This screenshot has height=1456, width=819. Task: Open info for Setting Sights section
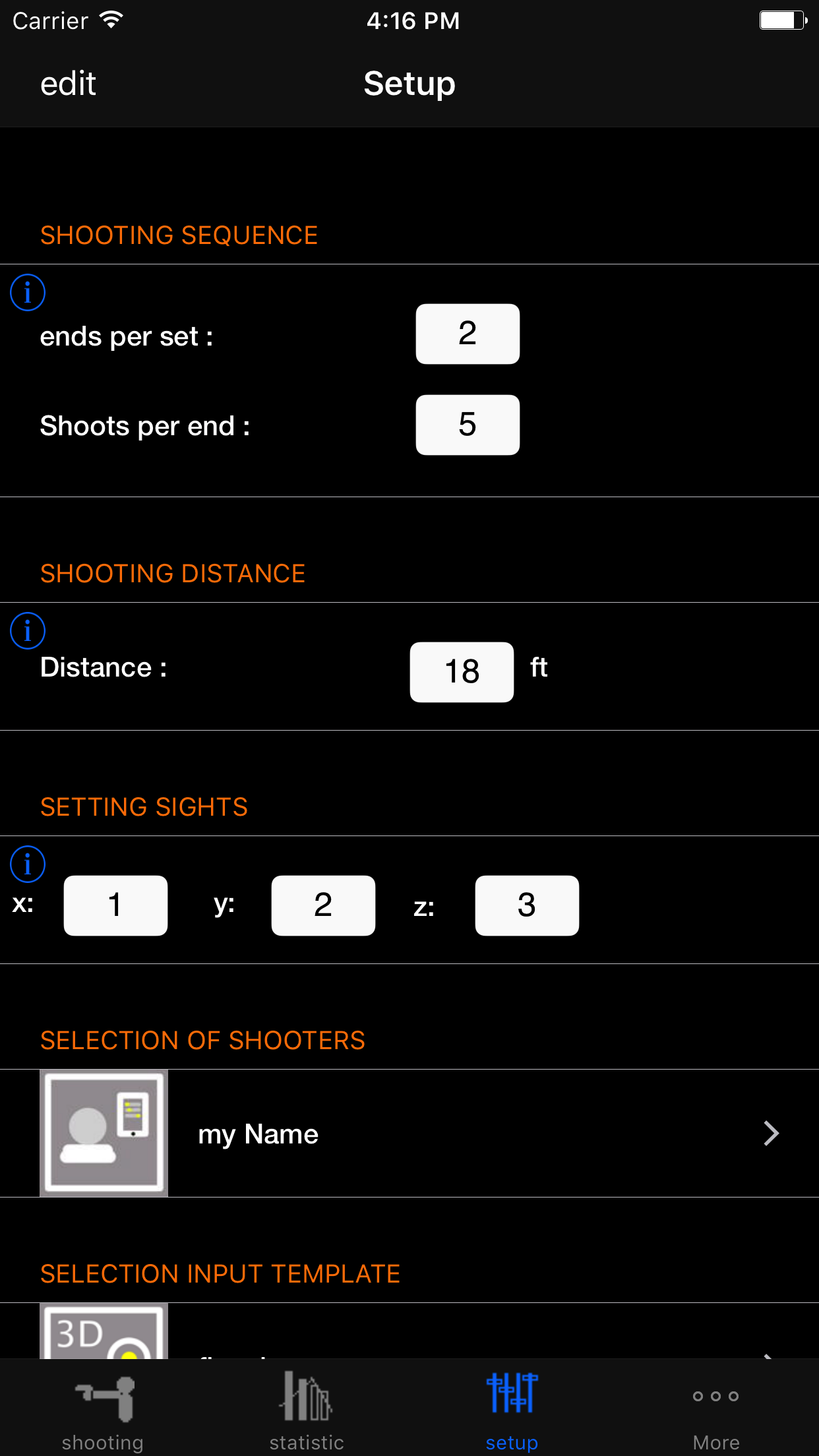coord(28,864)
